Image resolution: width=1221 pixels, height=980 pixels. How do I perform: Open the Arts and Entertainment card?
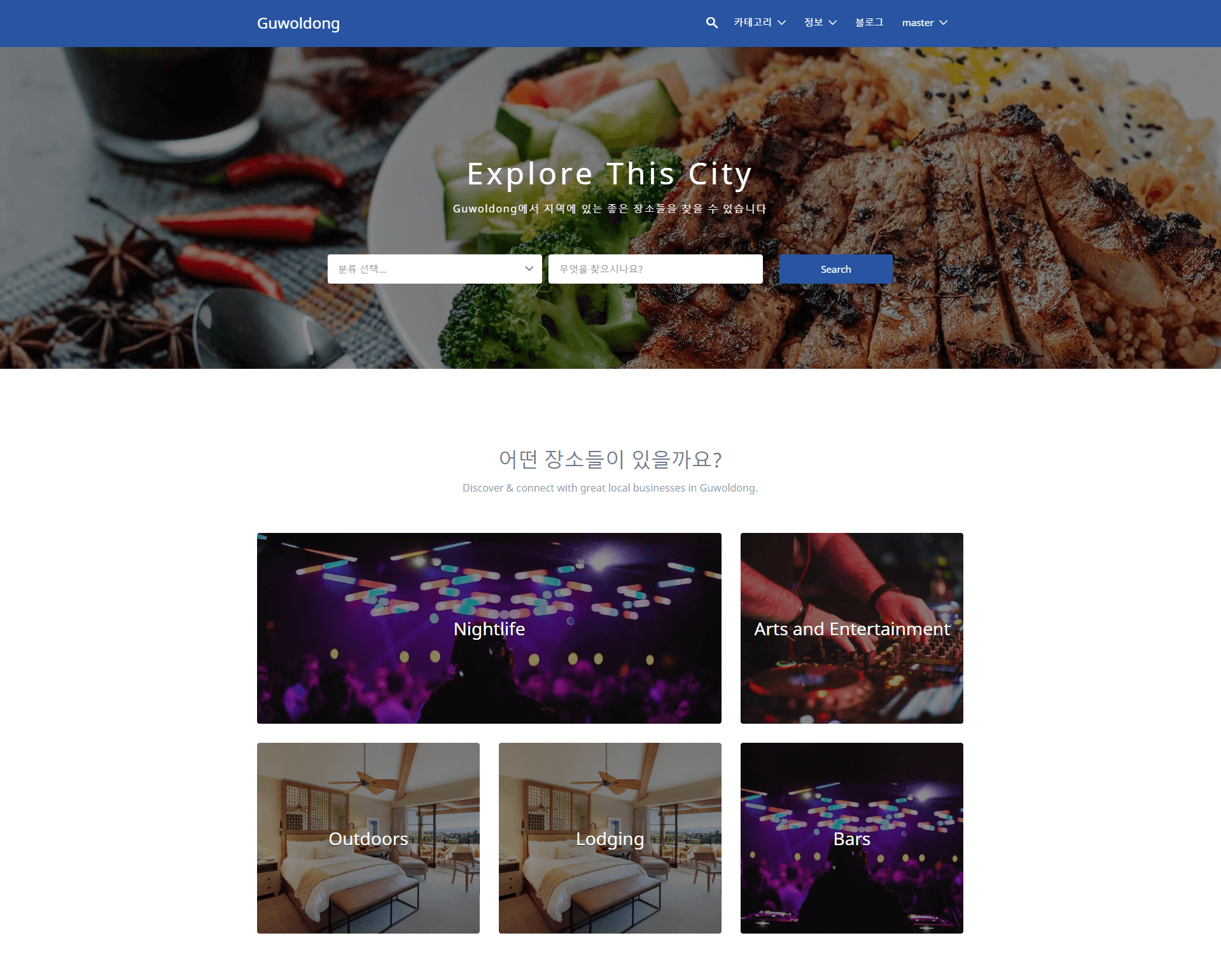point(851,628)
